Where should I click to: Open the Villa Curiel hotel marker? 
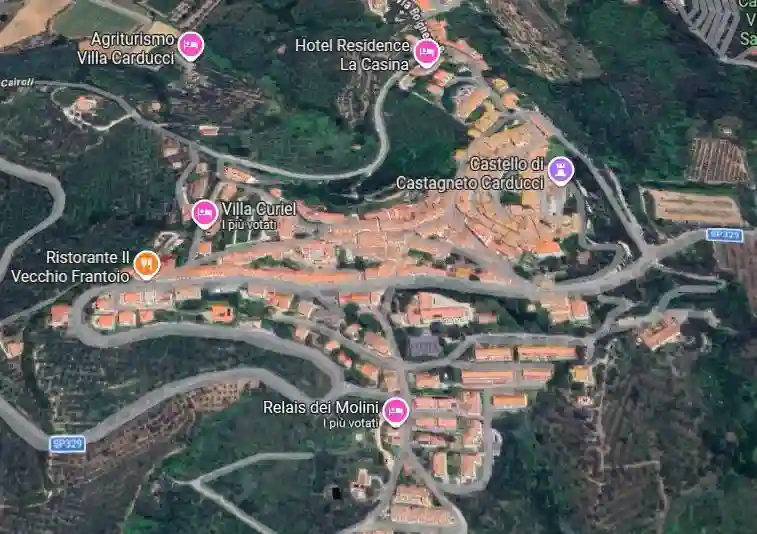coord(205,212)
